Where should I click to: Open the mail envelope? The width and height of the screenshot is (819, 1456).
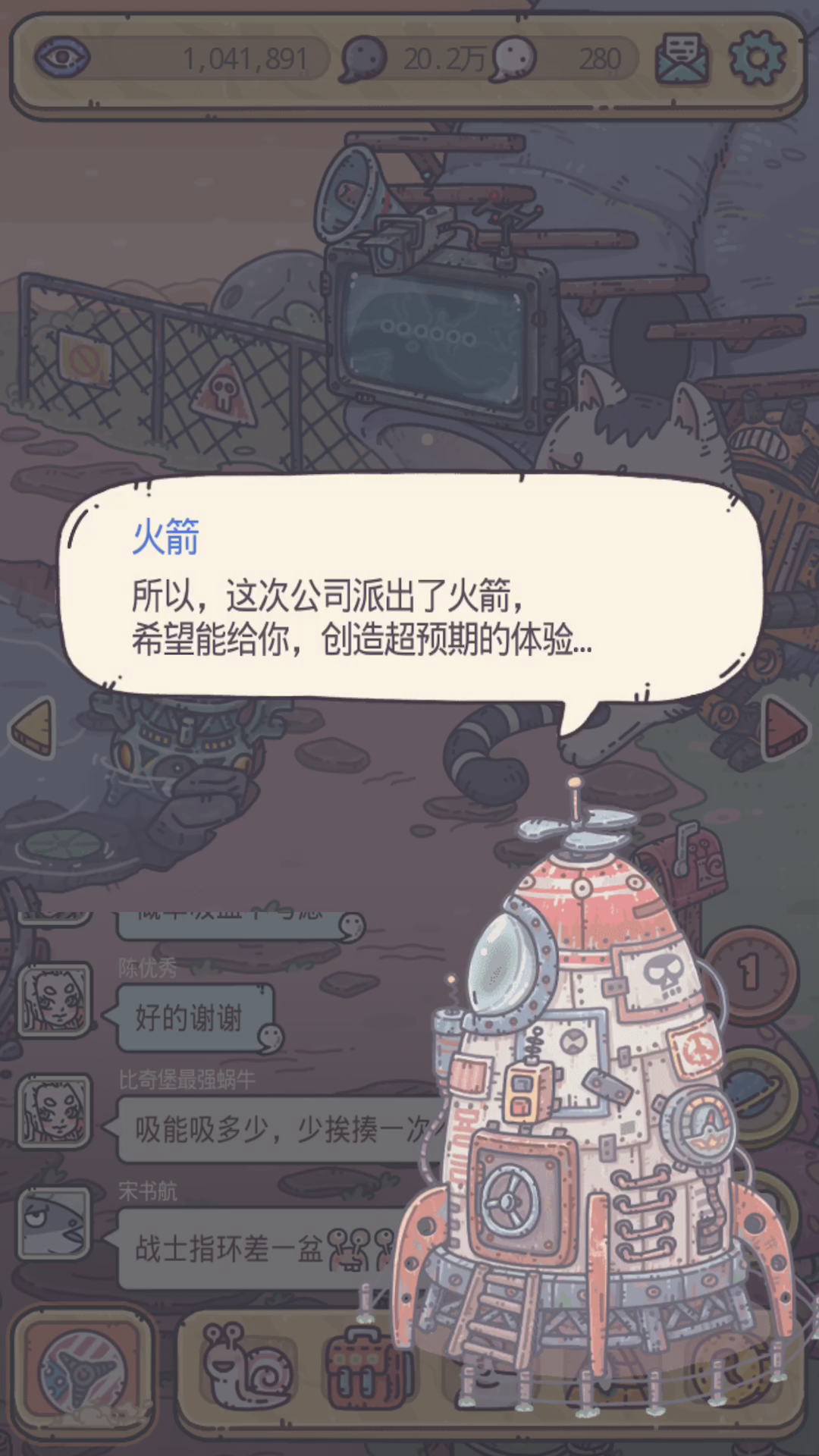click(682, 58)
